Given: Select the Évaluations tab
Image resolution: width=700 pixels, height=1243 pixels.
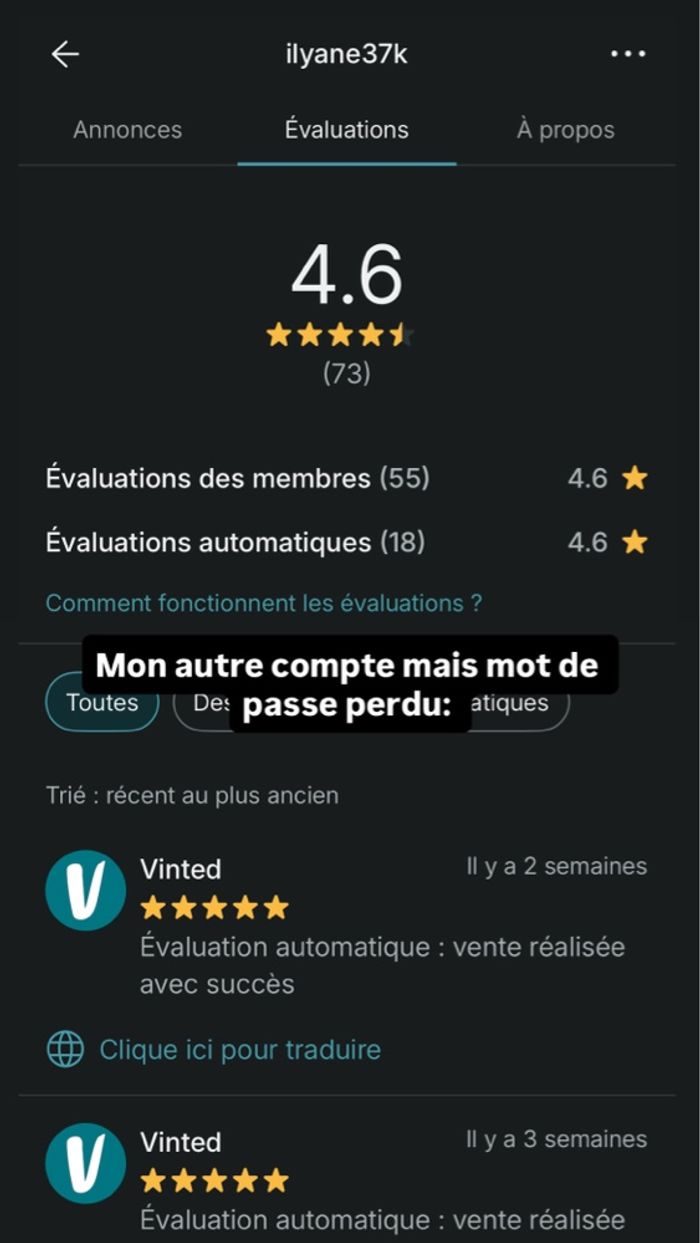Looking at the screenshot, I should (x=346, y=130).
